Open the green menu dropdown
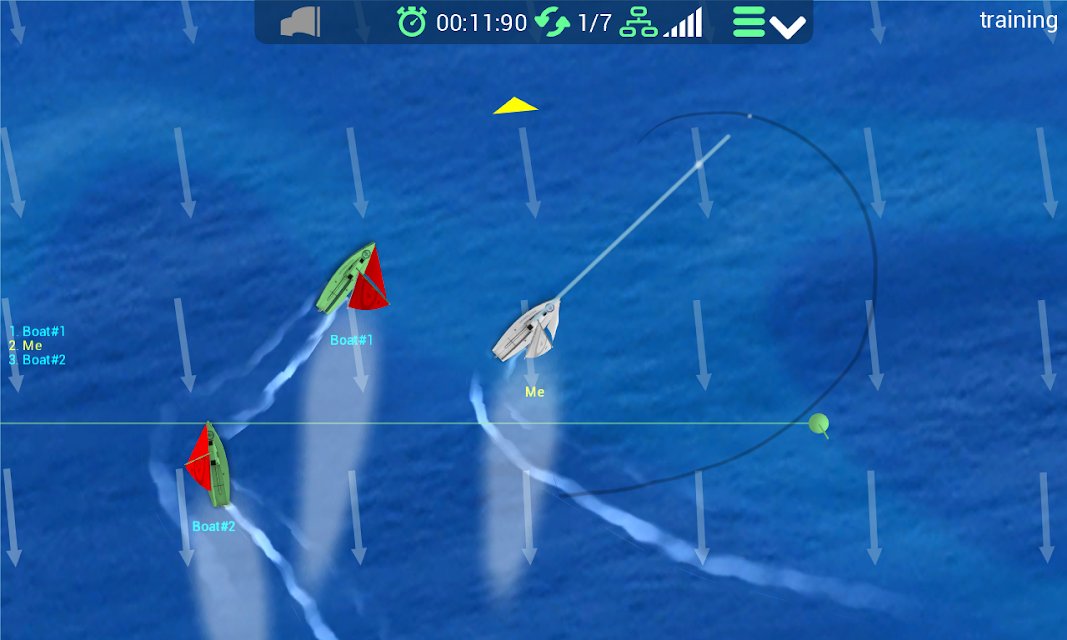The image size is (1067, 640). point(769,22)
